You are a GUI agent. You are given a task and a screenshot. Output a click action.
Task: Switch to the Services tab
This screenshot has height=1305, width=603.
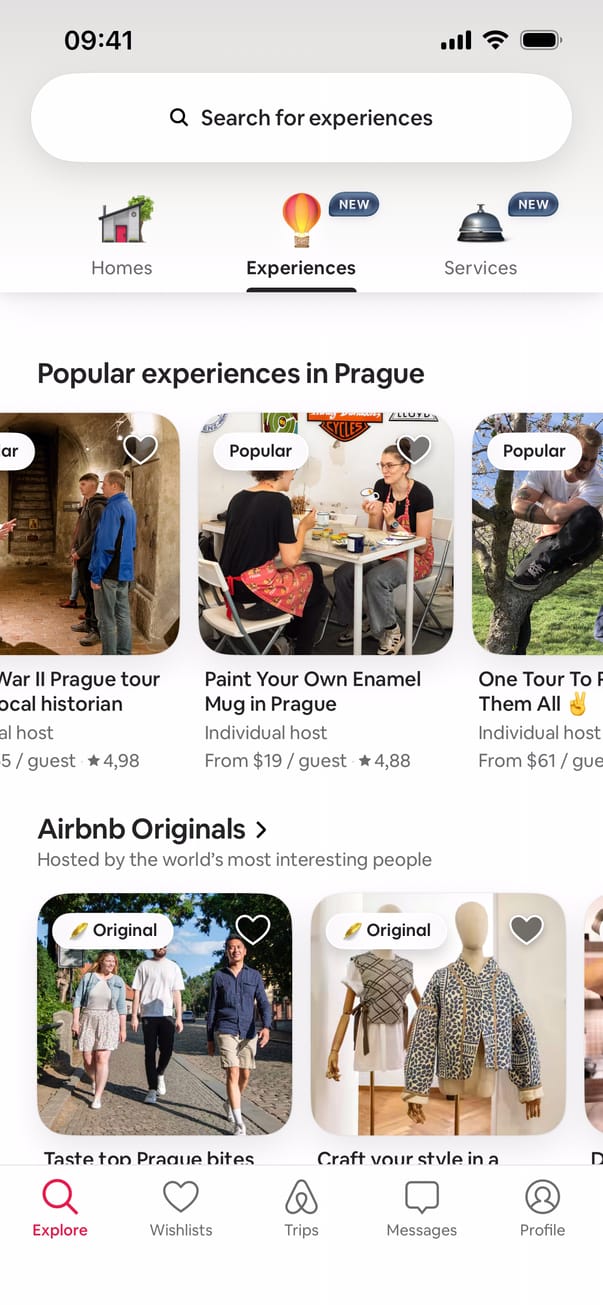pyautogui.click(x=481, y=238)
